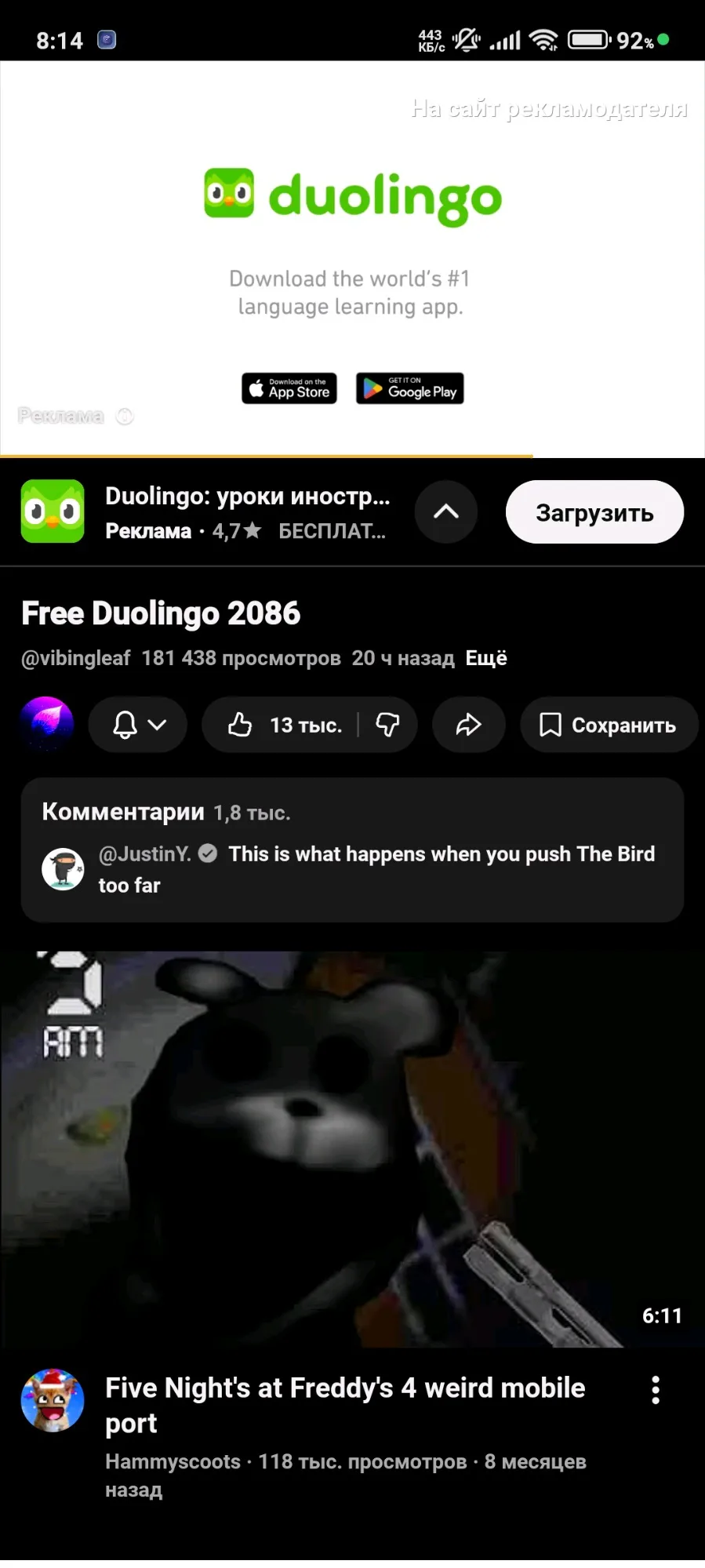
Task: Play Five Night's at Freddy's 4 video
Action: click(x=352, y=1149)
